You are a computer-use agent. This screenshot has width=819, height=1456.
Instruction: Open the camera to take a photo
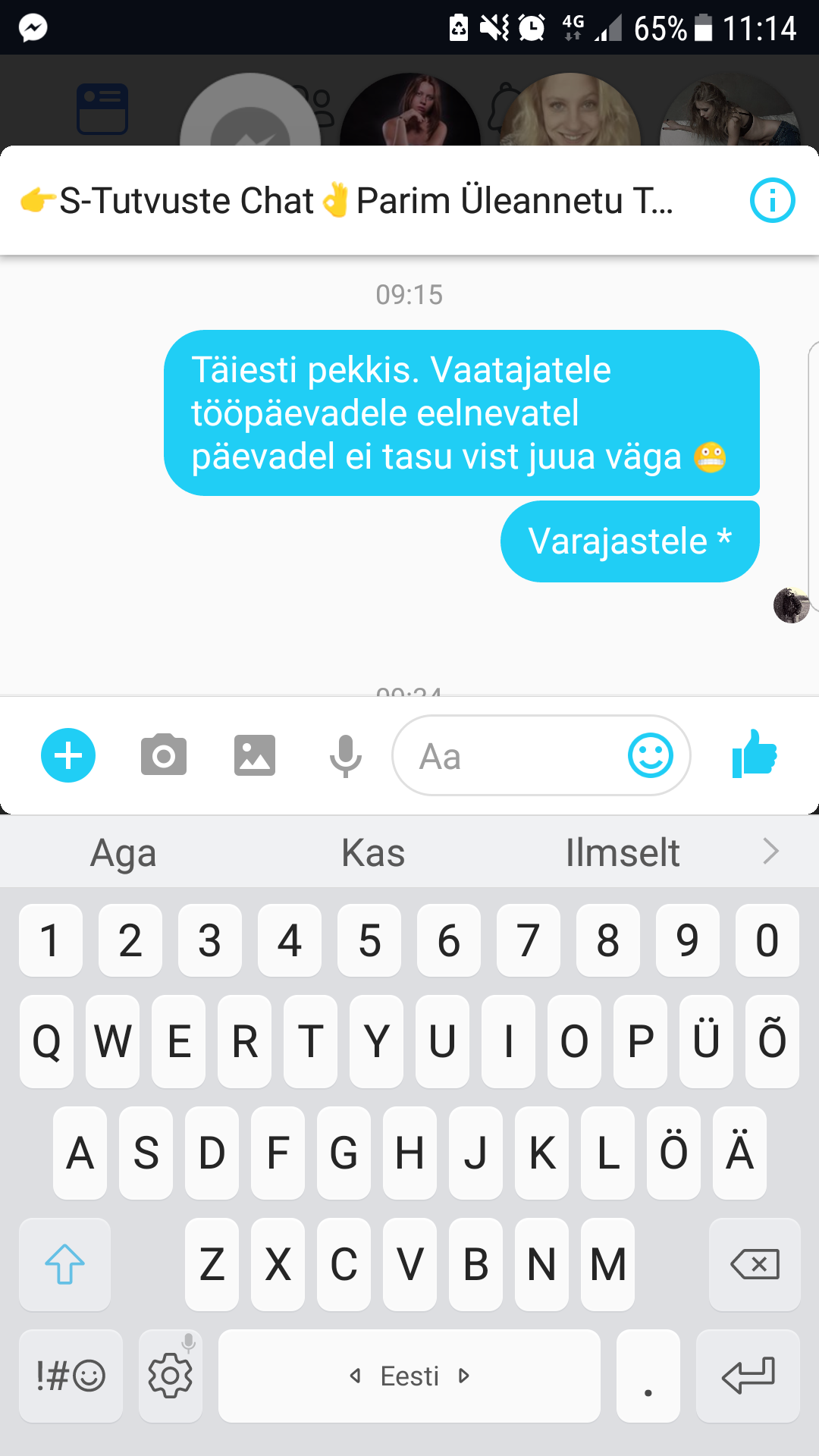[164, 755]
